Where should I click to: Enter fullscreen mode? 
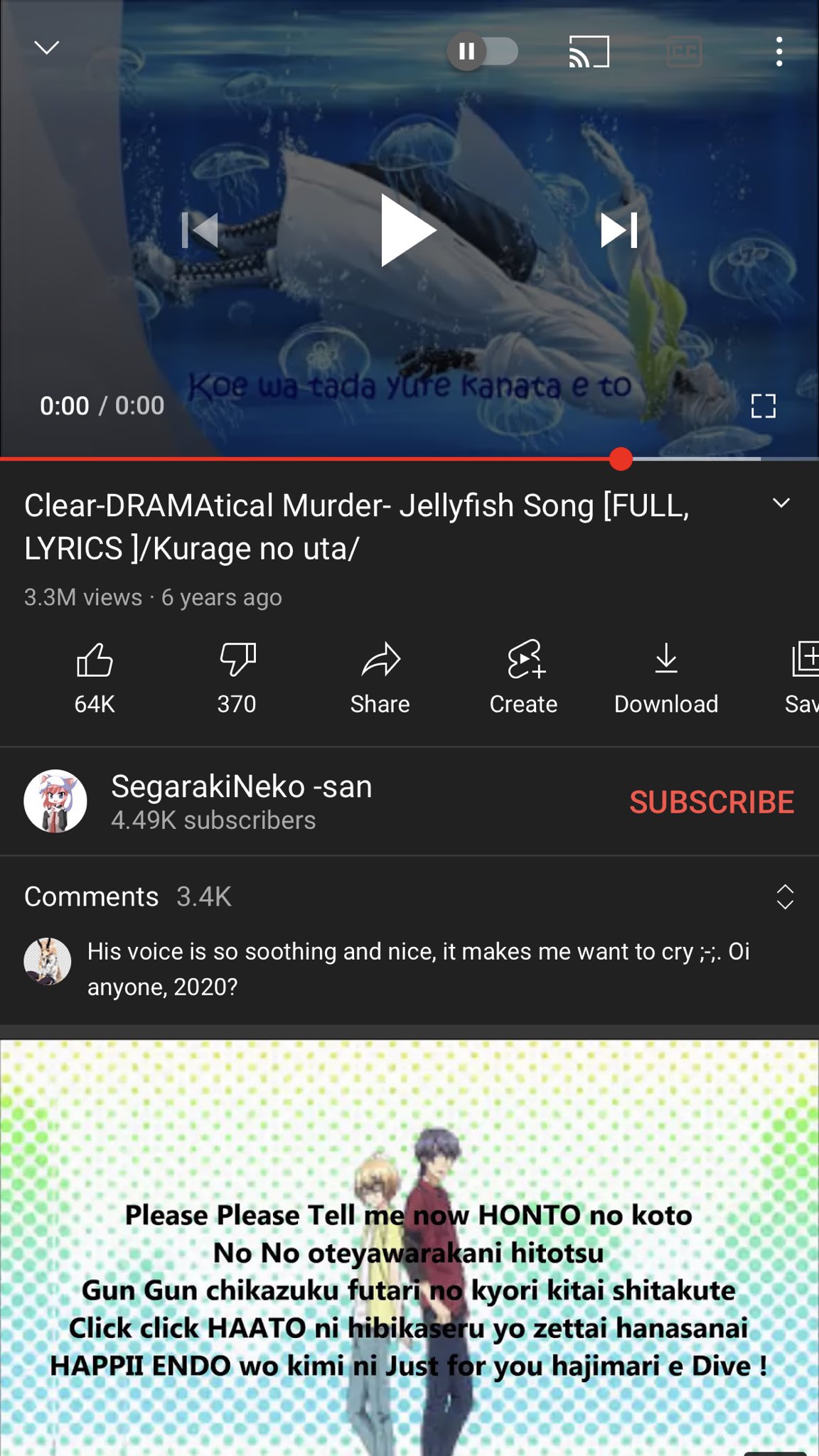click(x=763, y=406)
